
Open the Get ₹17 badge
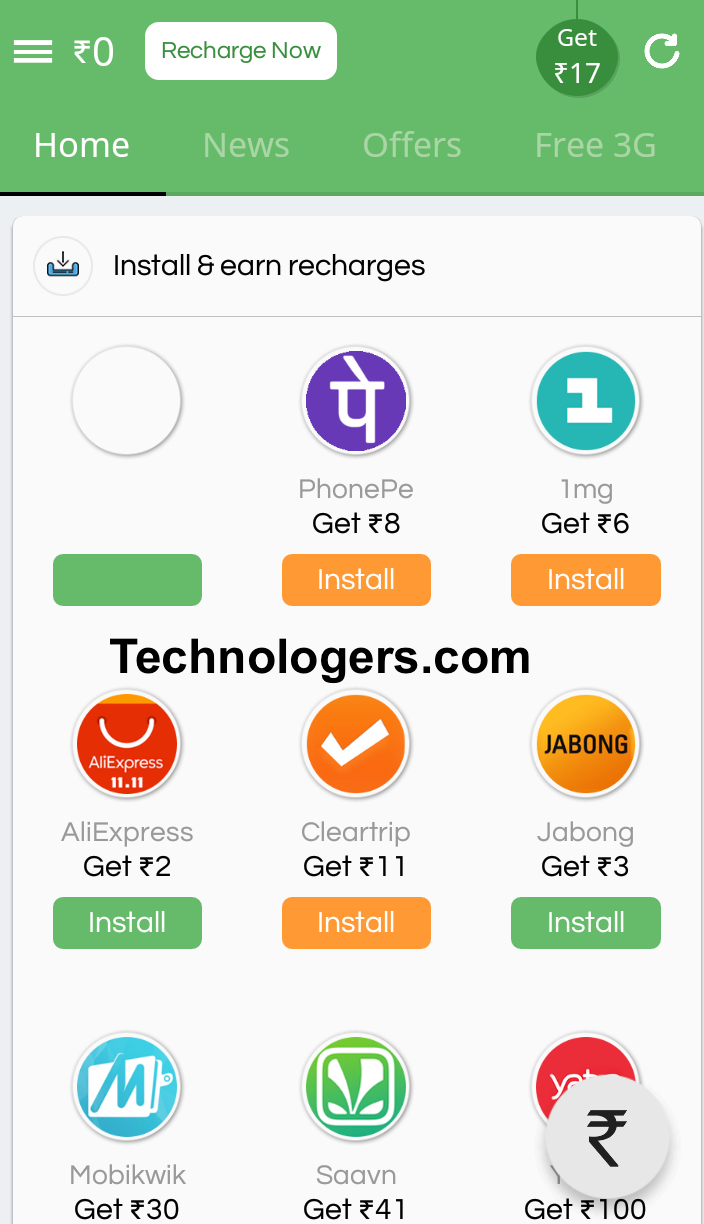(x=577, y=57)
